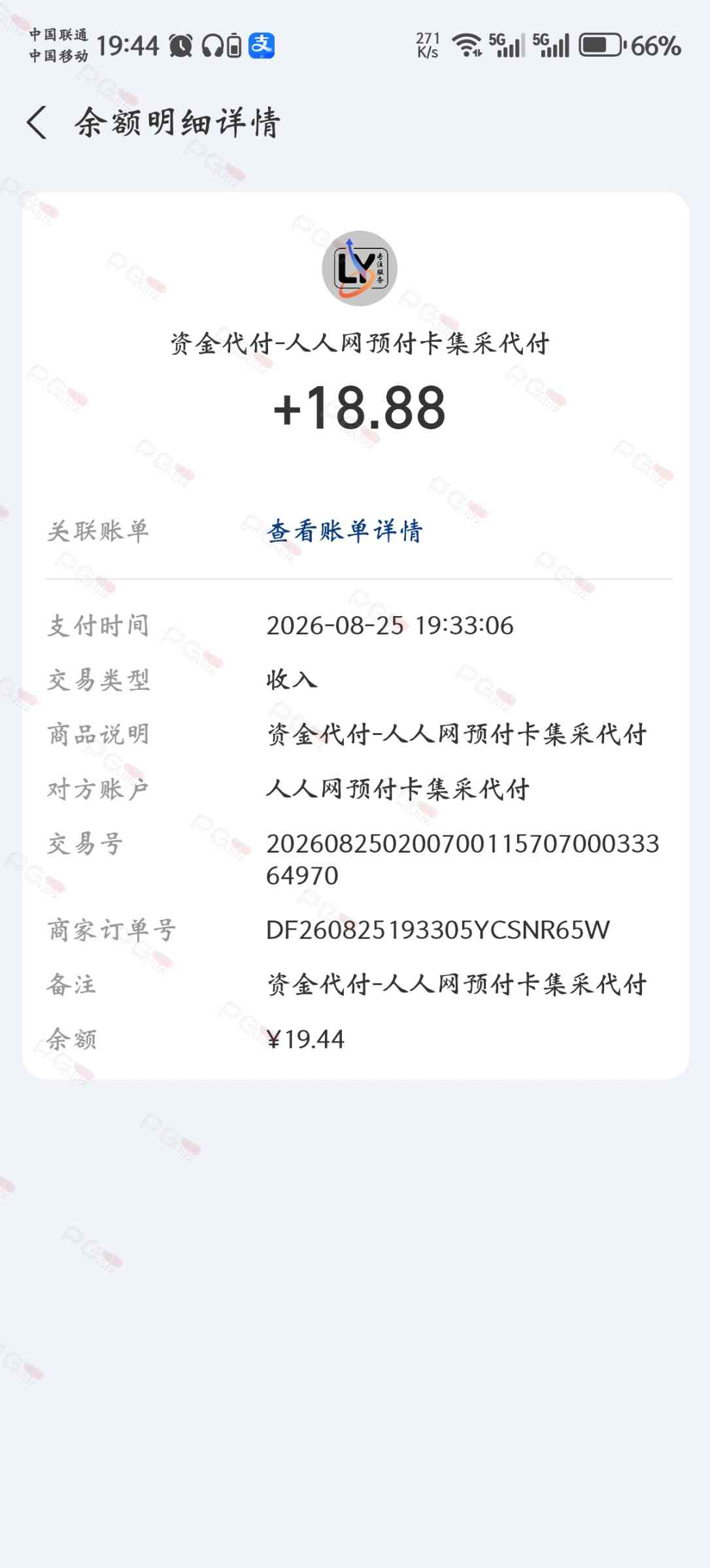Open the 查看账单详情 link
Image resolution: width=710 pixels, height=1568 pixels.
point(345,531)
